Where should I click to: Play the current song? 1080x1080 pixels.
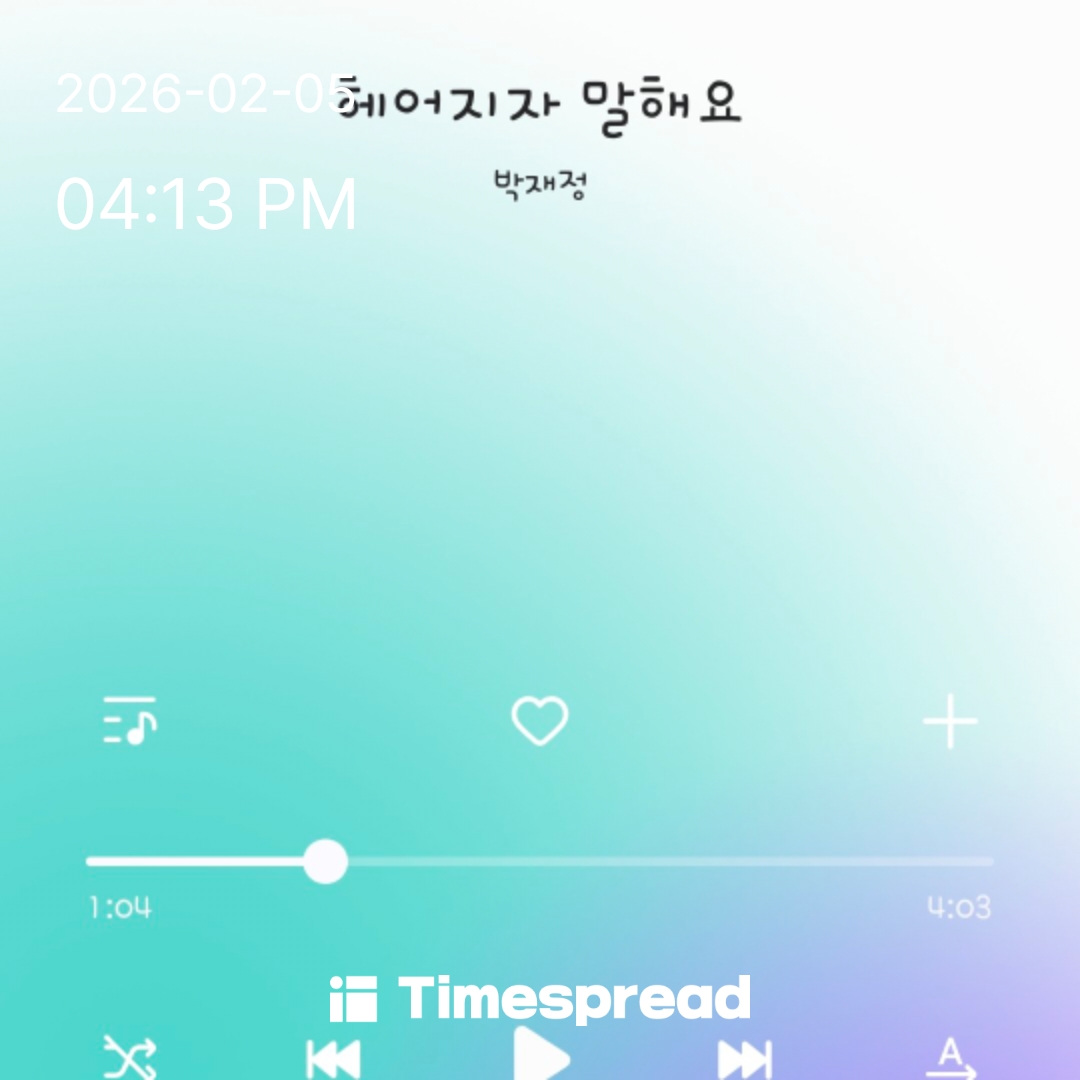click(x=541, y=1055)
